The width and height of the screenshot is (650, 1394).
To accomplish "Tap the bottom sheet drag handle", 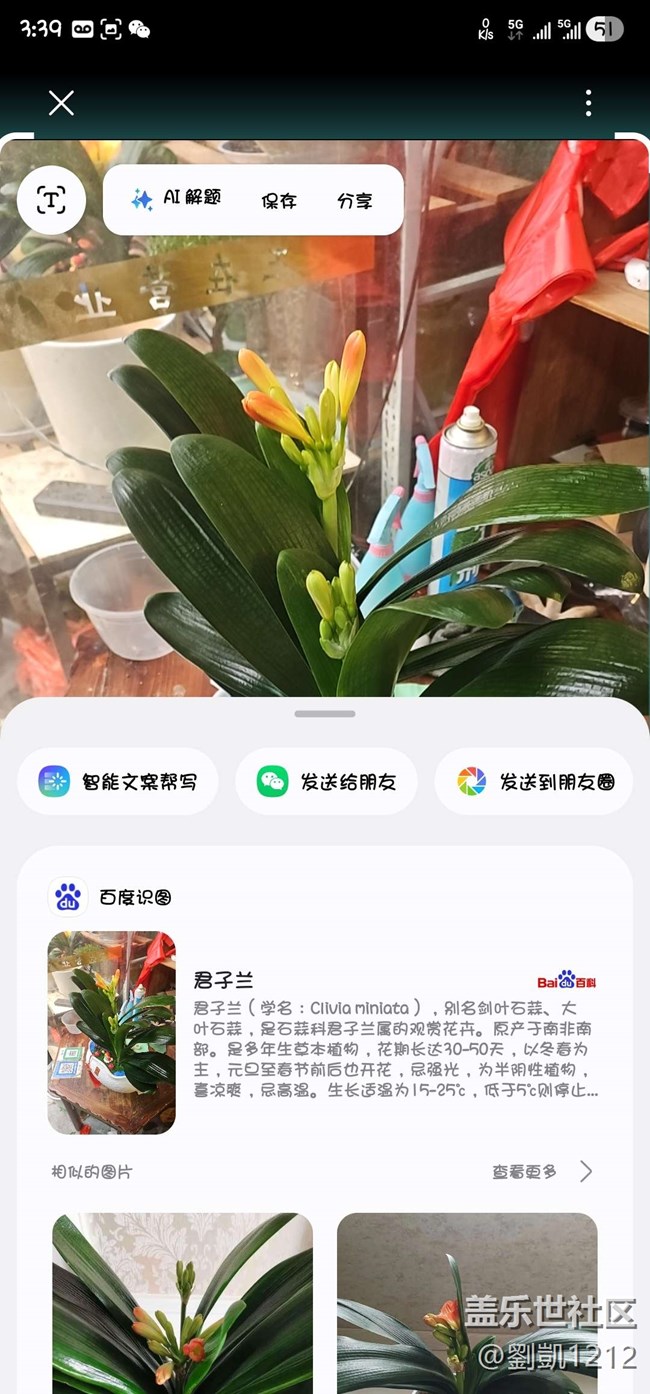I will pyautogui.click(x=325, y=714).
